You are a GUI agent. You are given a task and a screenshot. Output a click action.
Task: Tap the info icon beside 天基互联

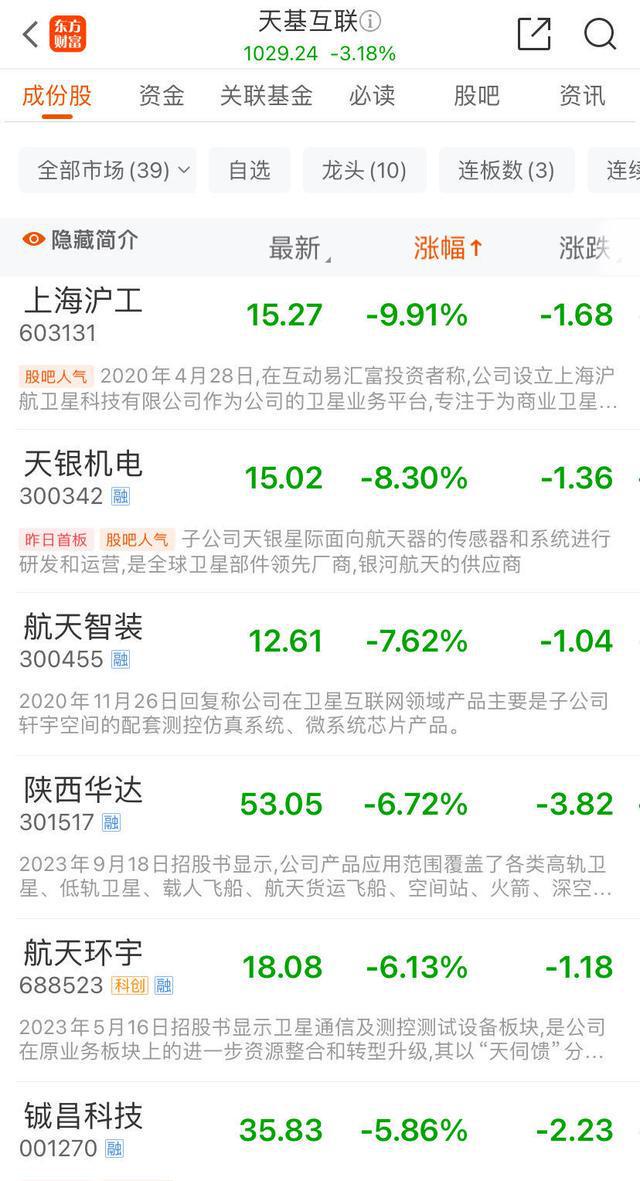pos(370,21)
